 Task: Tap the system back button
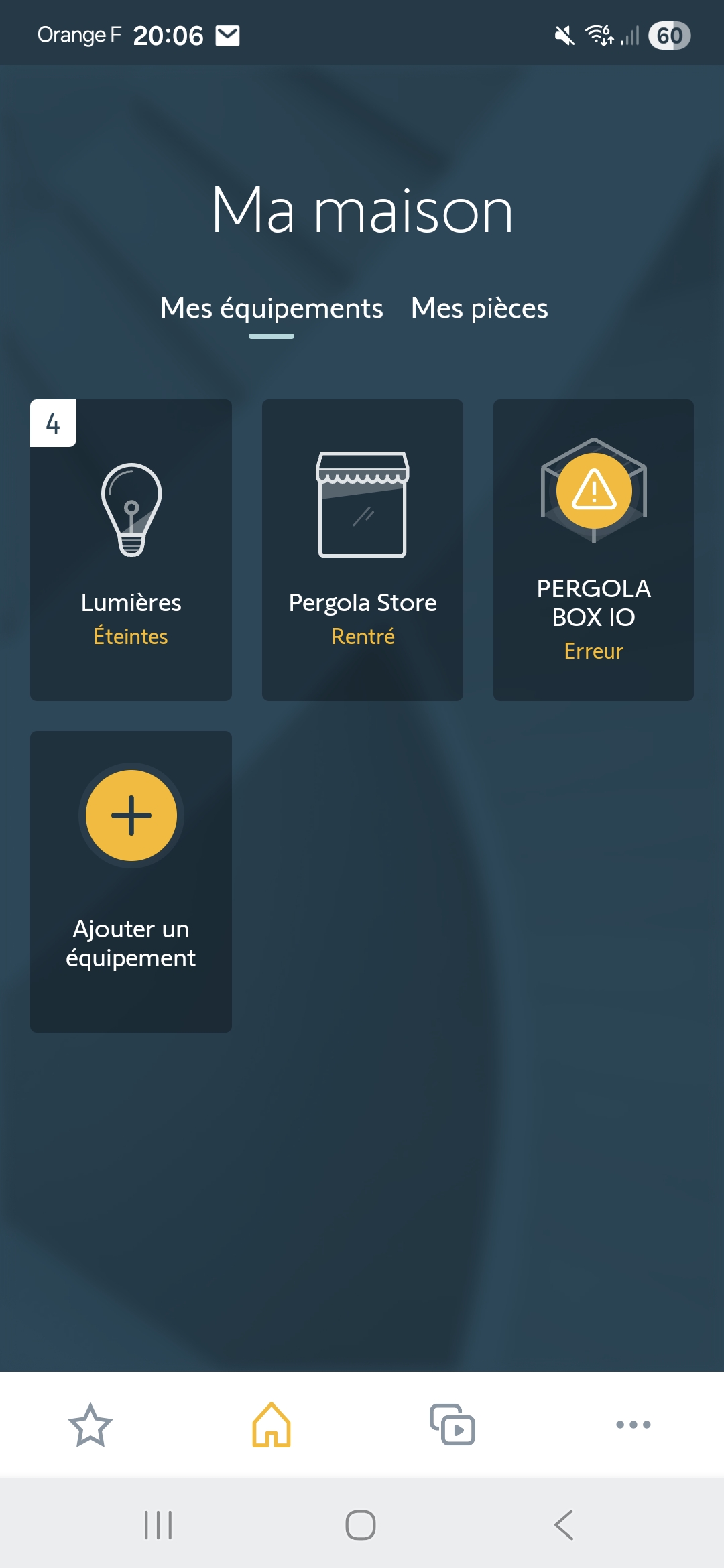(x=564, y=1525)
